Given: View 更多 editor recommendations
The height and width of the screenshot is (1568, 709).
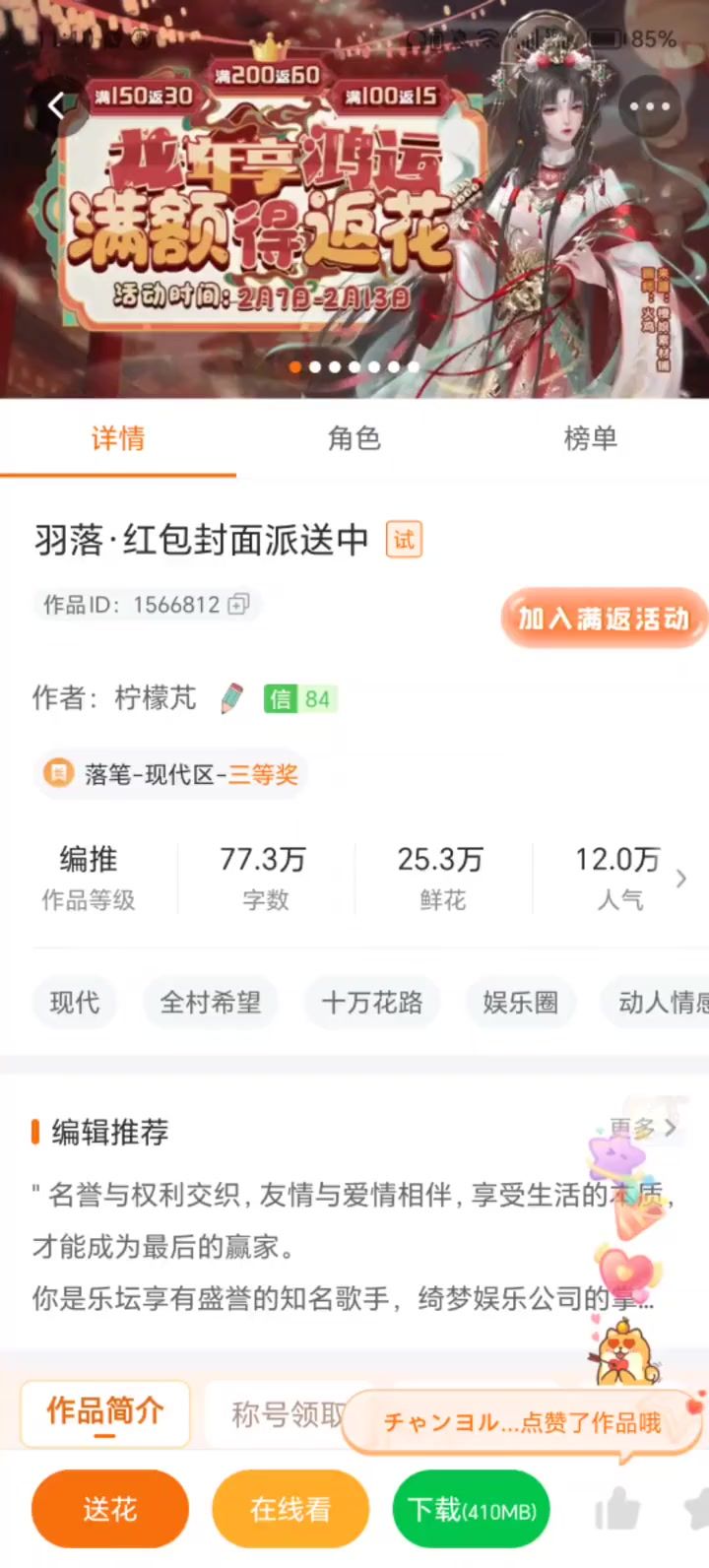Looking at the screenshot, I should coord(643,1129).
